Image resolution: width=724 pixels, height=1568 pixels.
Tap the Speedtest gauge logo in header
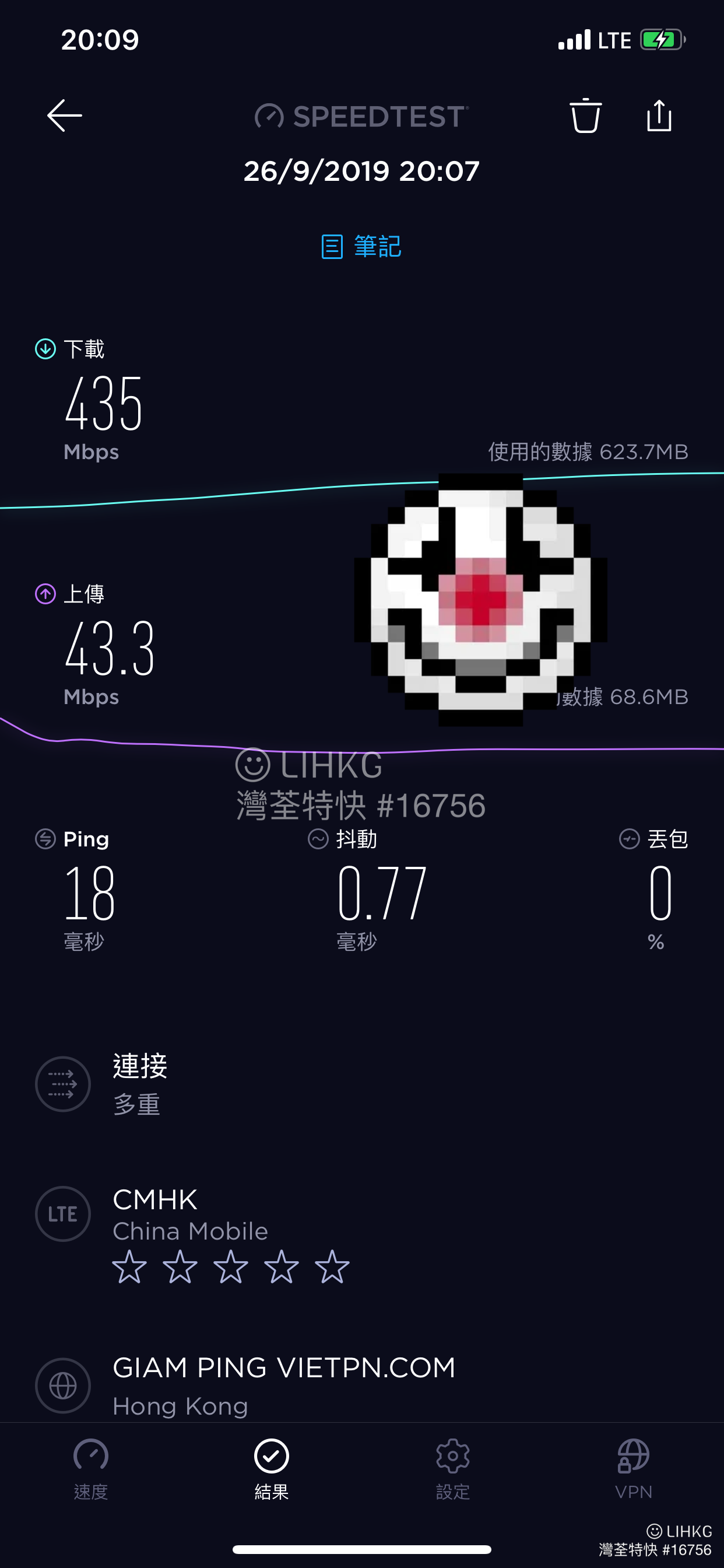tap(269, 116)
